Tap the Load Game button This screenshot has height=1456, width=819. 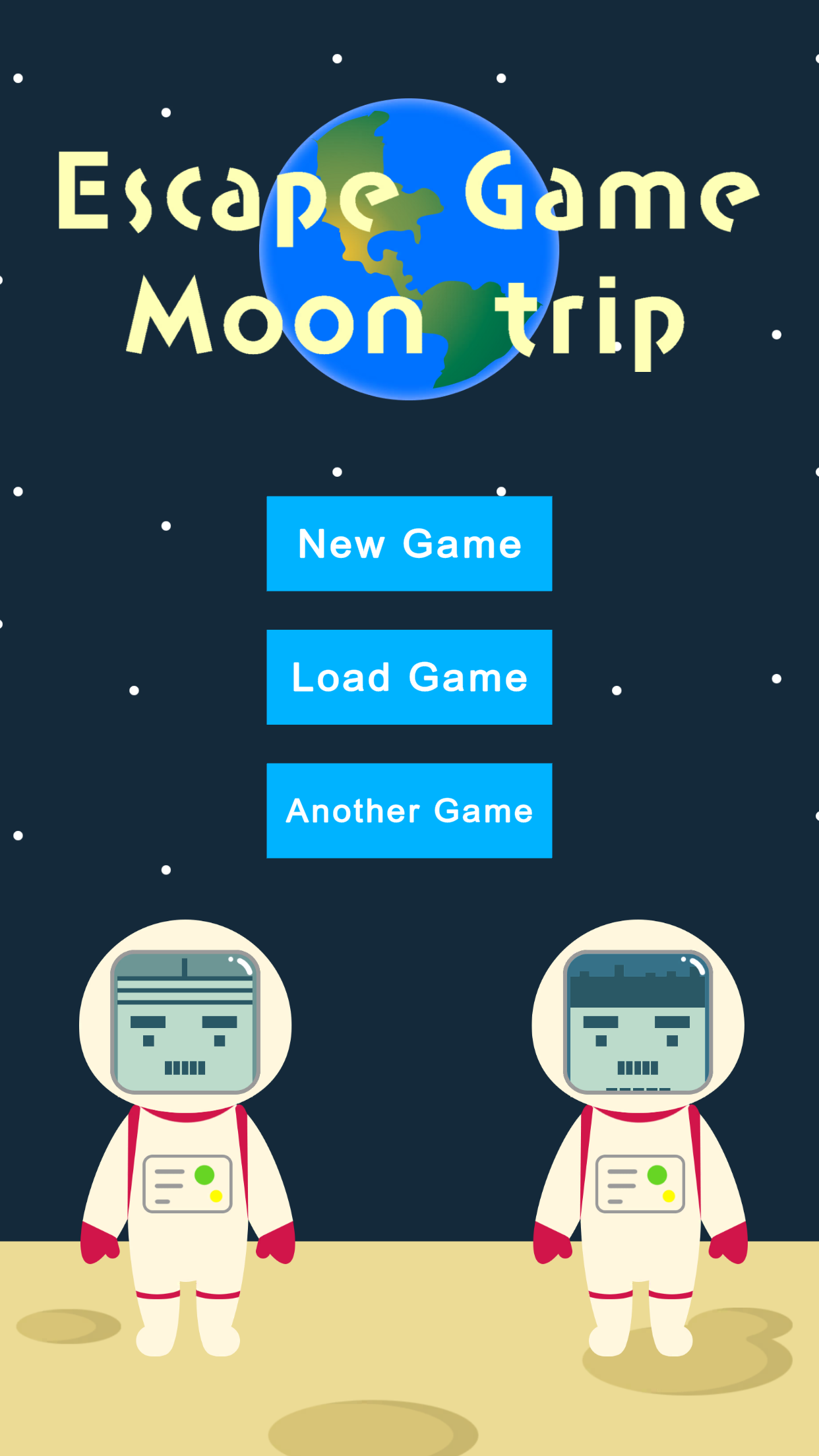click(409, 677)
